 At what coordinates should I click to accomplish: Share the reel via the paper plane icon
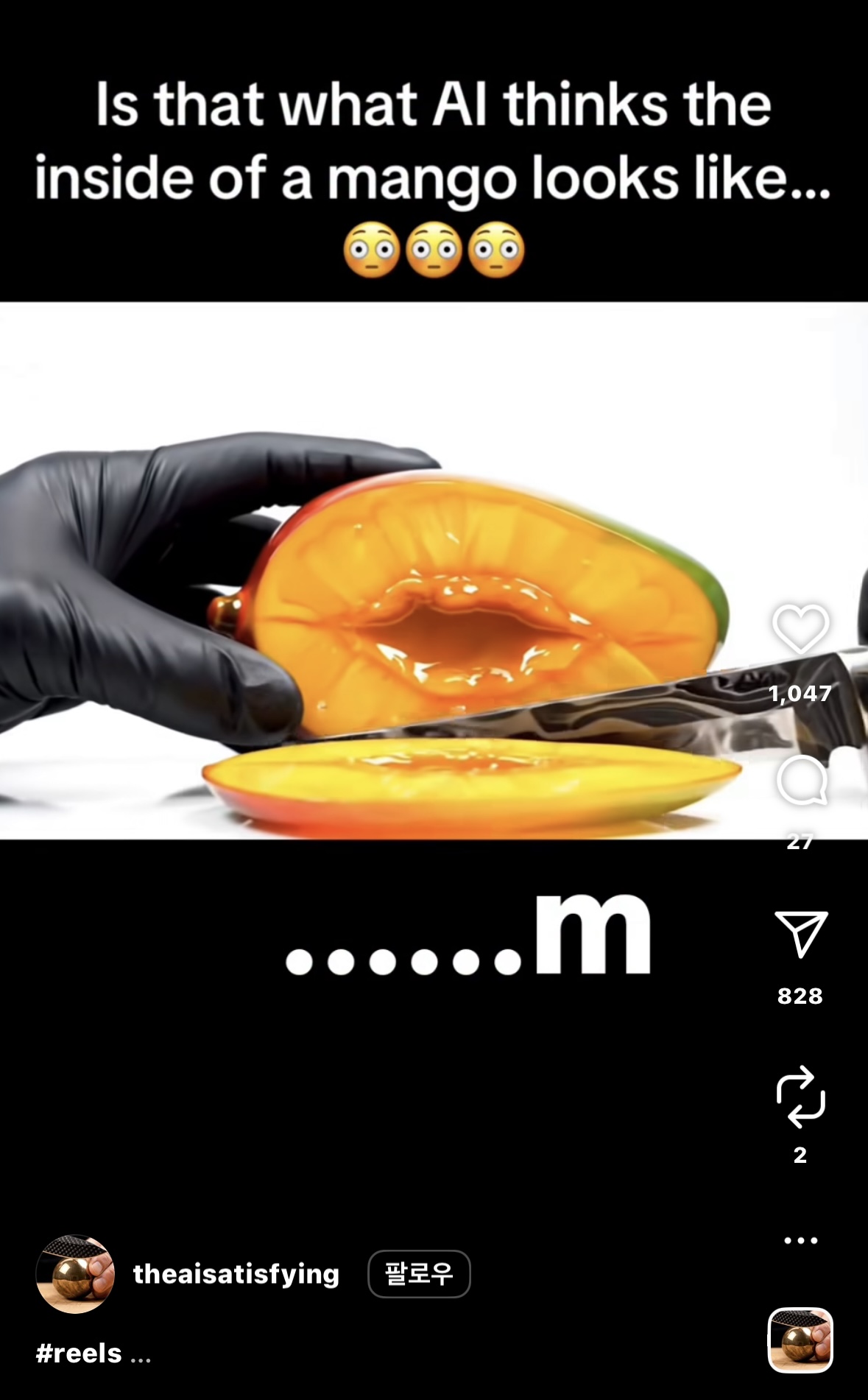coord(801,934)
